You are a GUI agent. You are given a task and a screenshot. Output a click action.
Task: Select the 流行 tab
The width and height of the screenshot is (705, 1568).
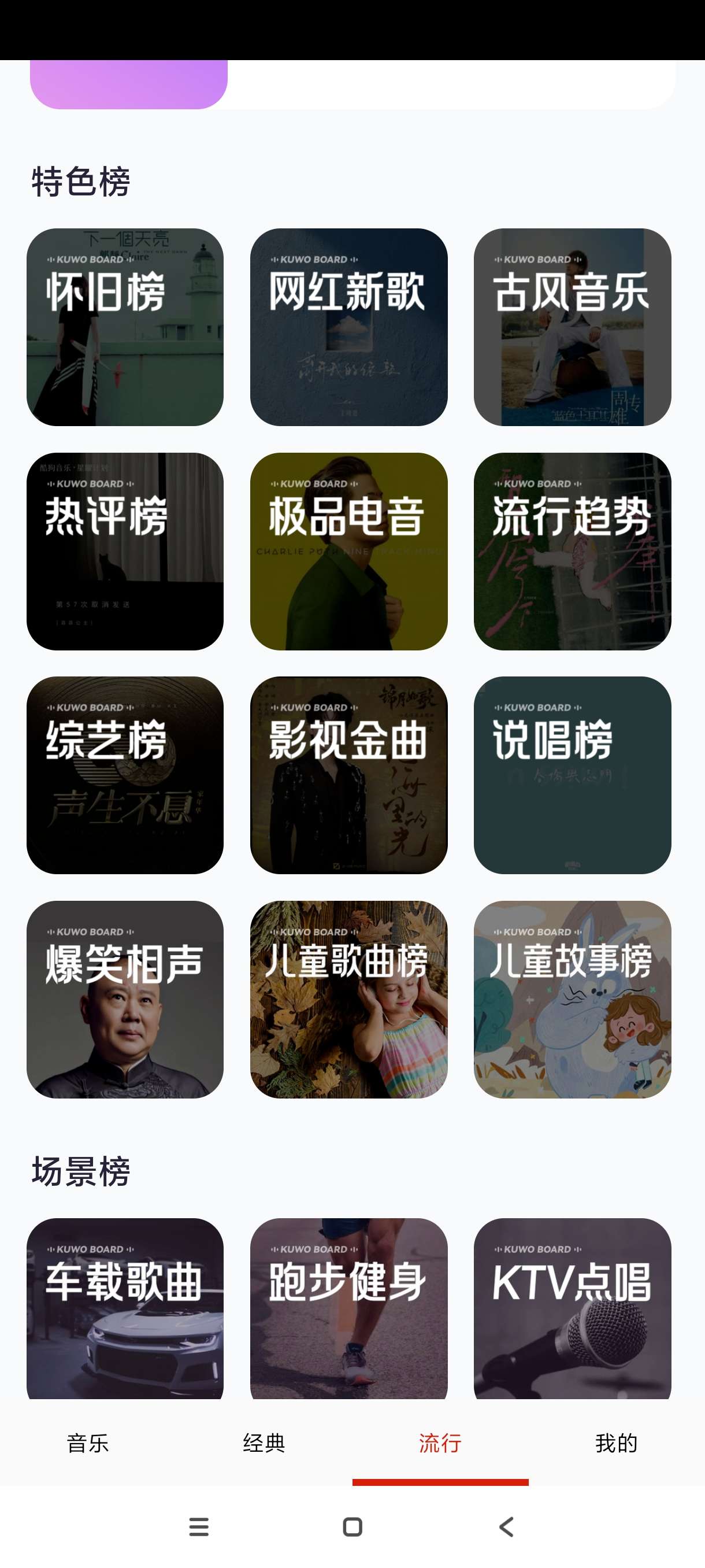point(440,1443)
